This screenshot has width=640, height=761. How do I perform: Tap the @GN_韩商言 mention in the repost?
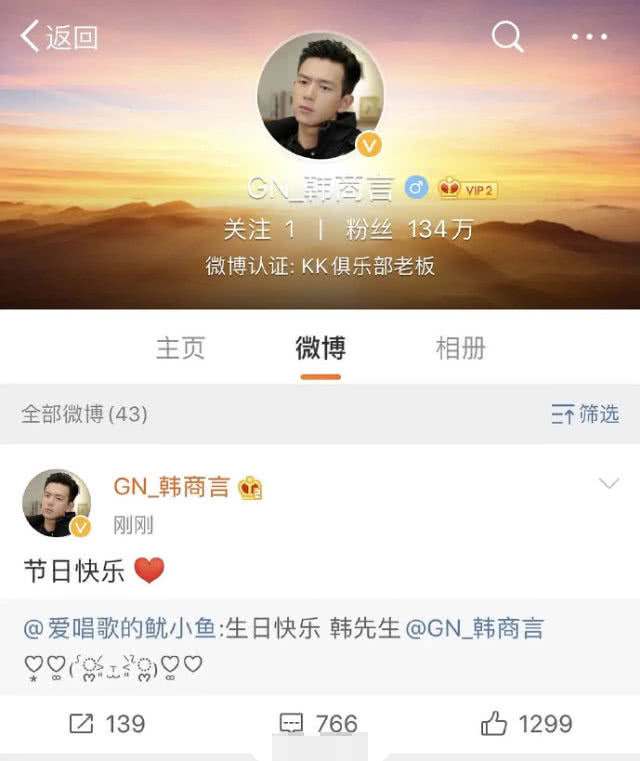[475, 629]
